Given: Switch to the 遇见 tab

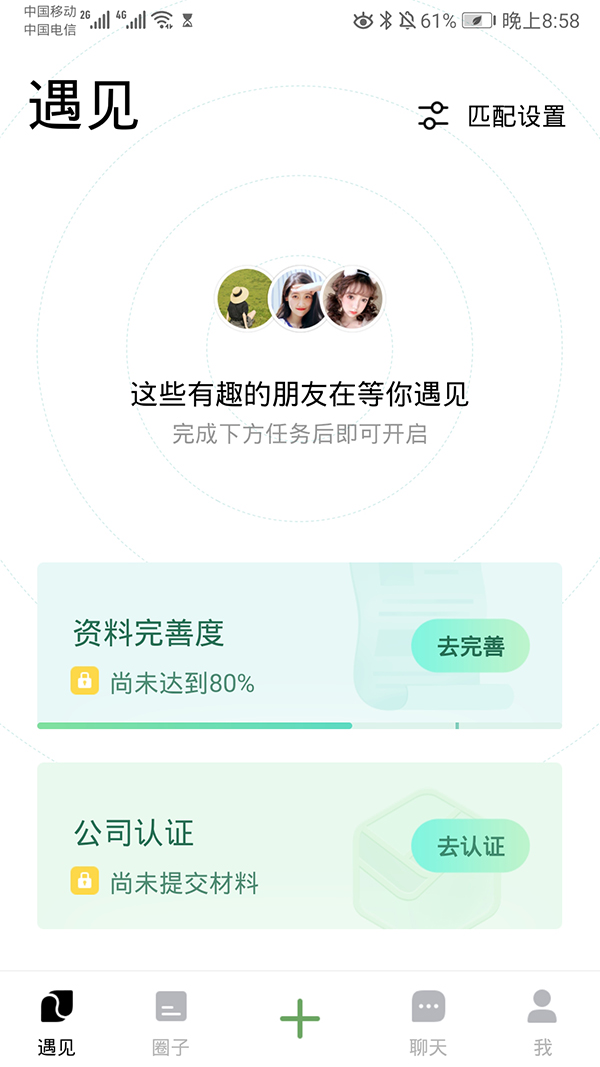Looking at the screenshot, I should (x=57, y=1022).
